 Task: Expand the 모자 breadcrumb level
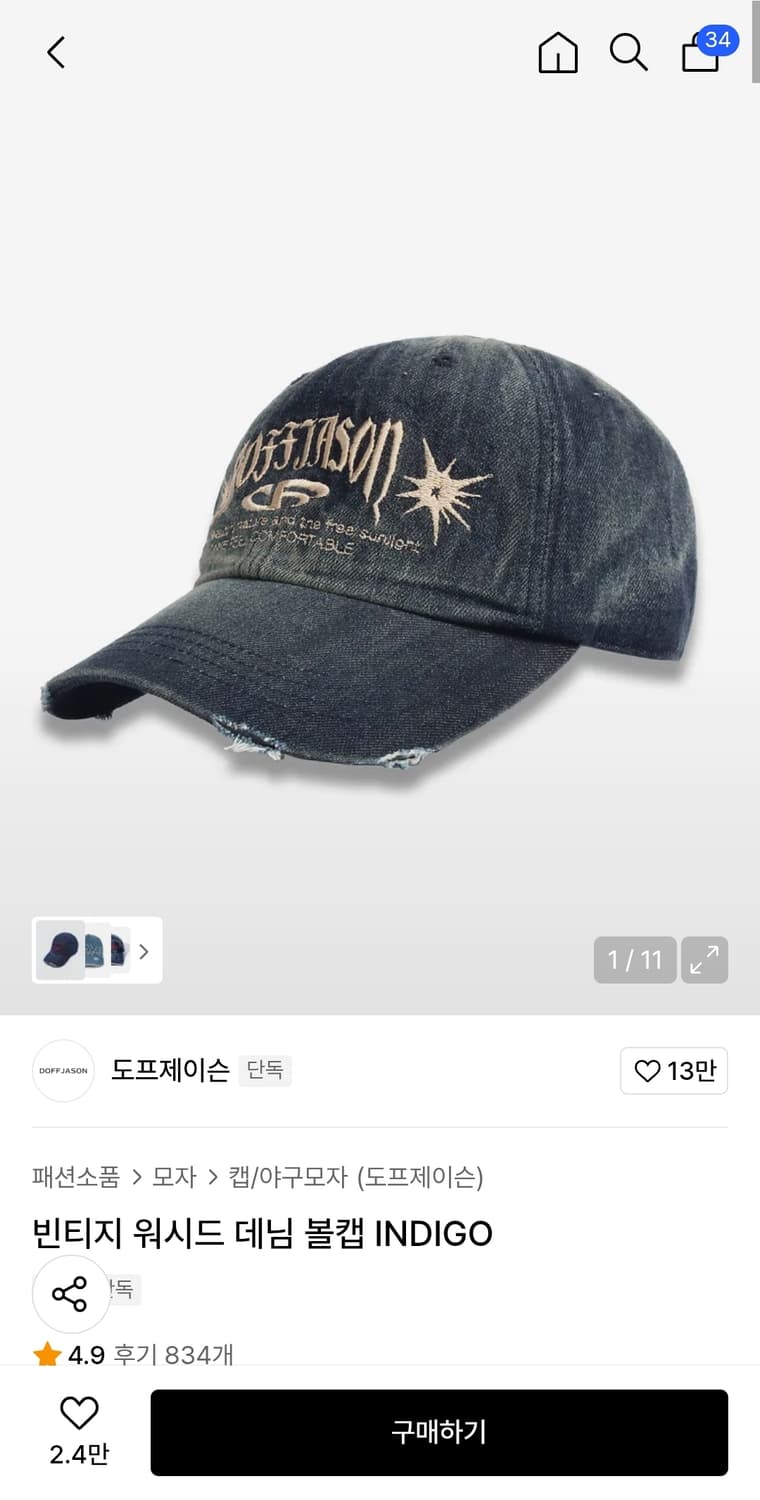(x=173, y=1178)
